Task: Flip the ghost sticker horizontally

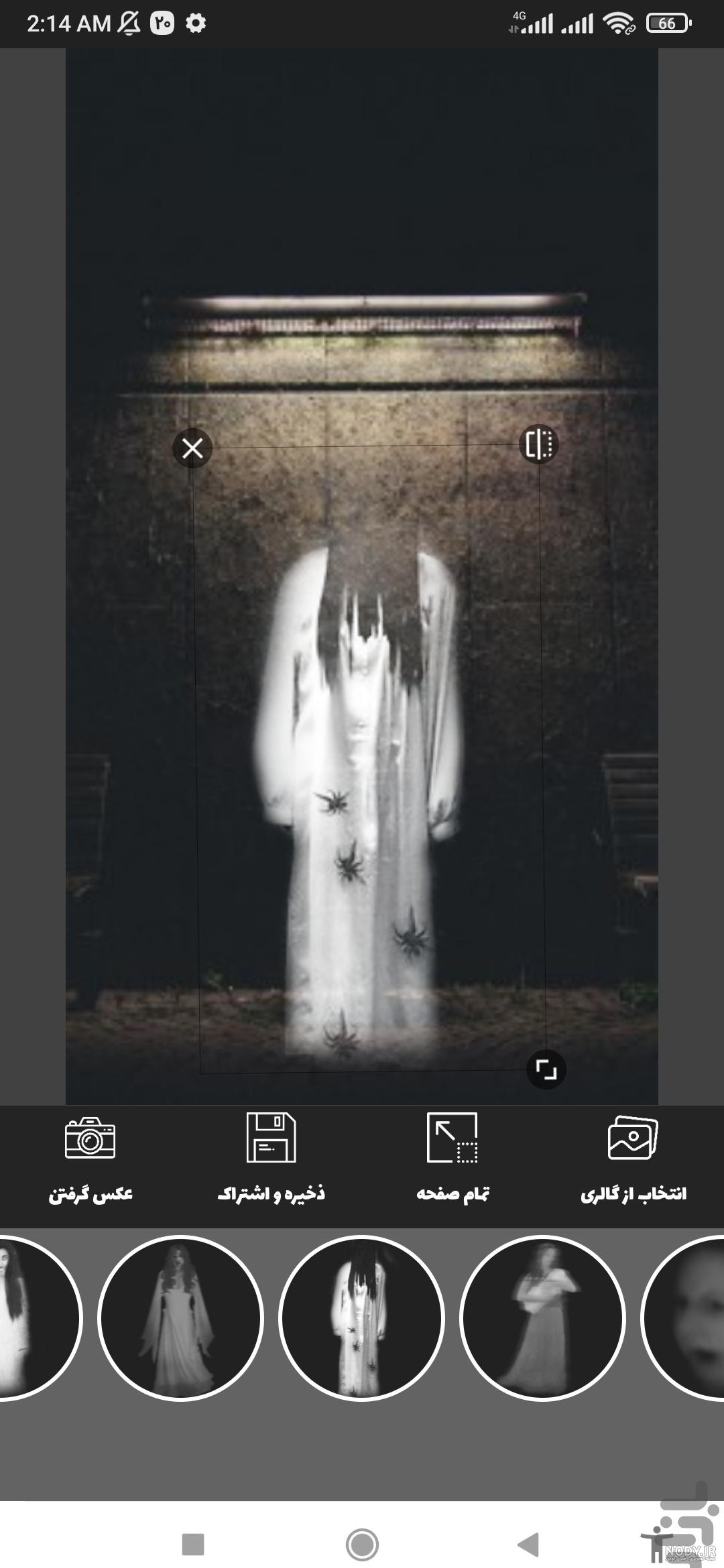Action: (x=538, y=444)
